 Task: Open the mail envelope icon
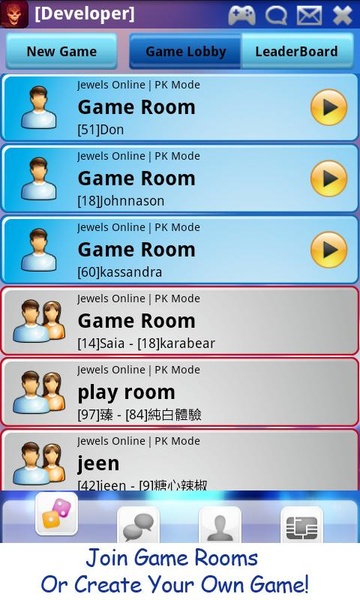pos(309,16)
